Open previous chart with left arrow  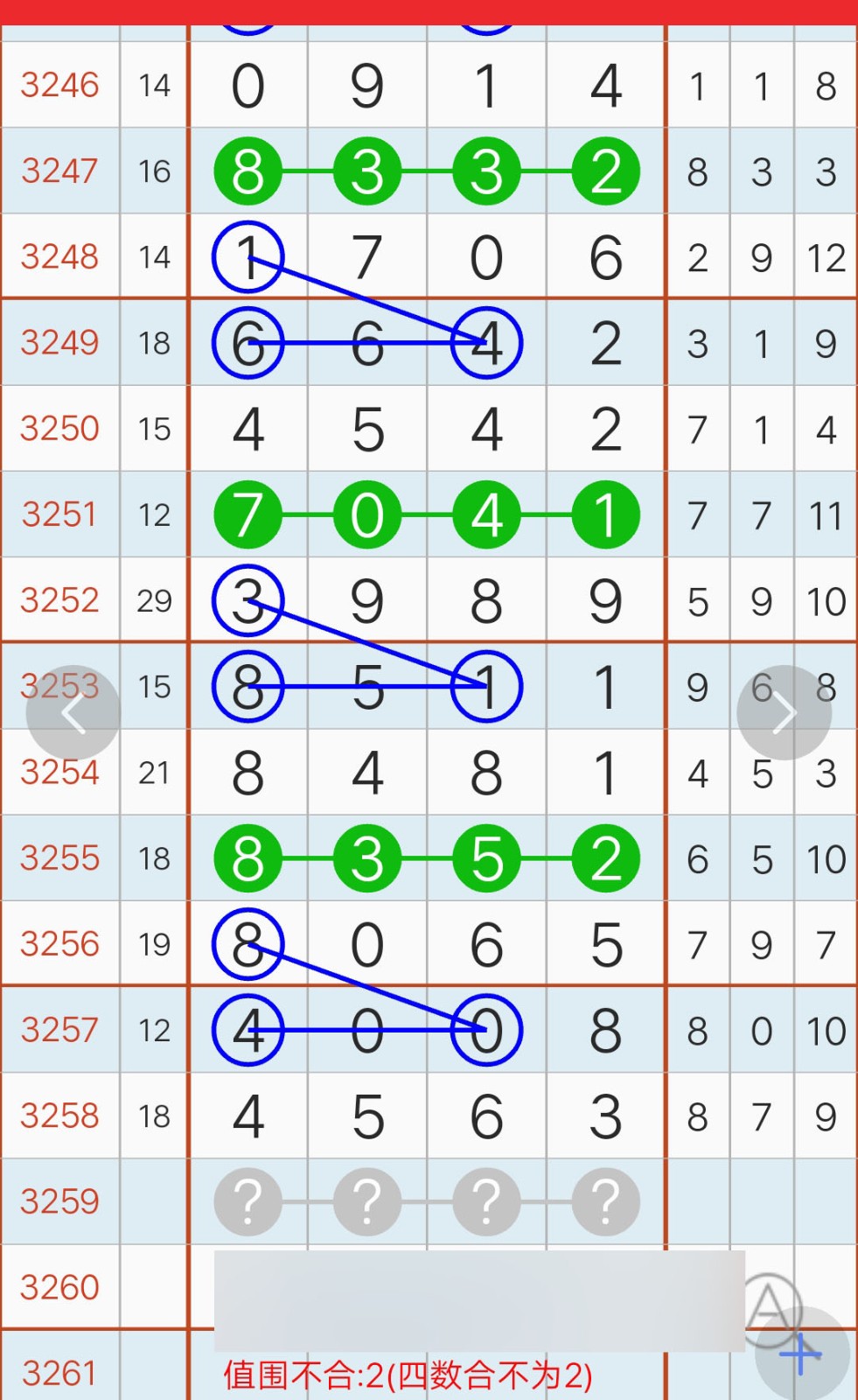pos(72,712)
